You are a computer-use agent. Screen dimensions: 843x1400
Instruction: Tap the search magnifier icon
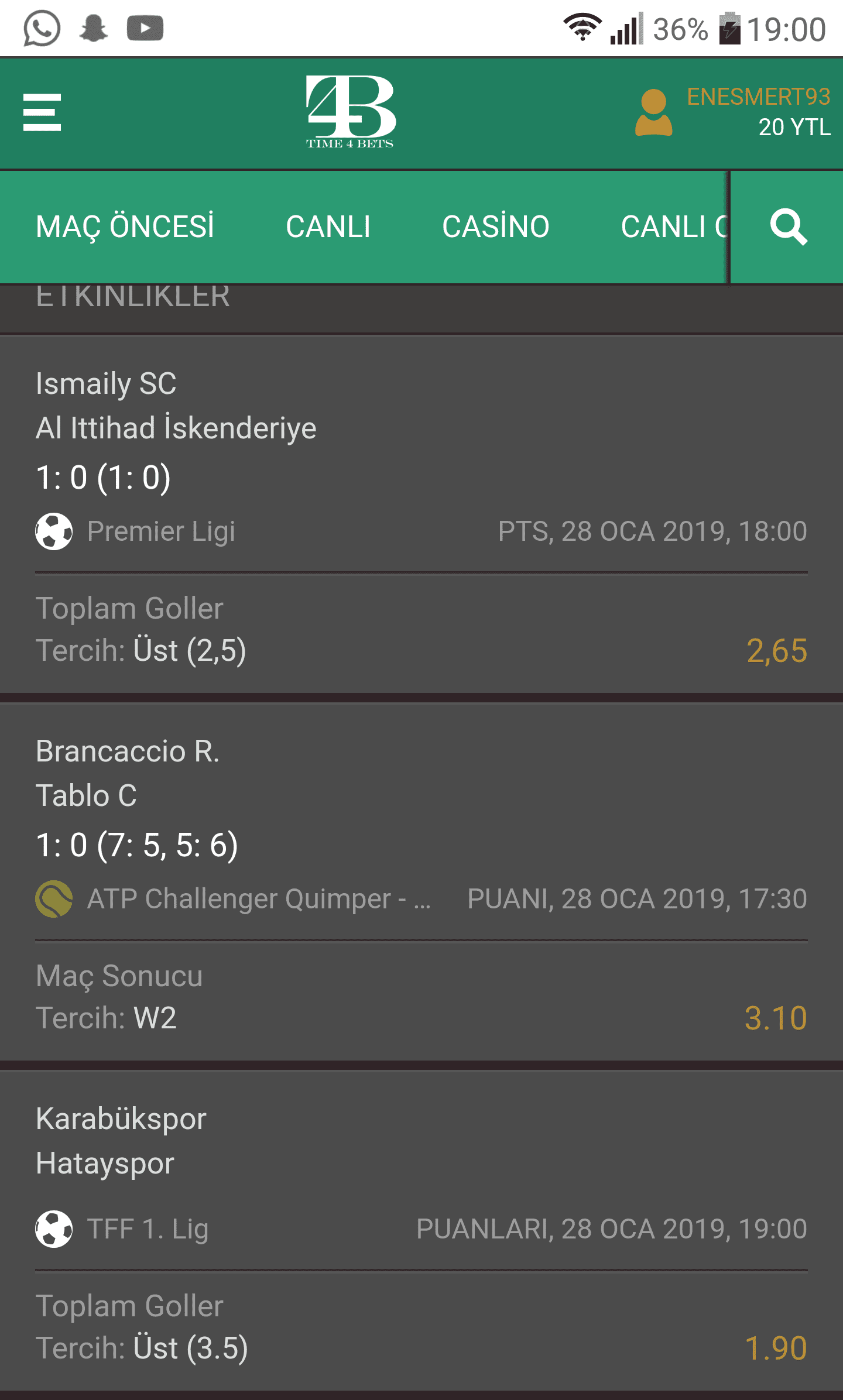(788, 227)
